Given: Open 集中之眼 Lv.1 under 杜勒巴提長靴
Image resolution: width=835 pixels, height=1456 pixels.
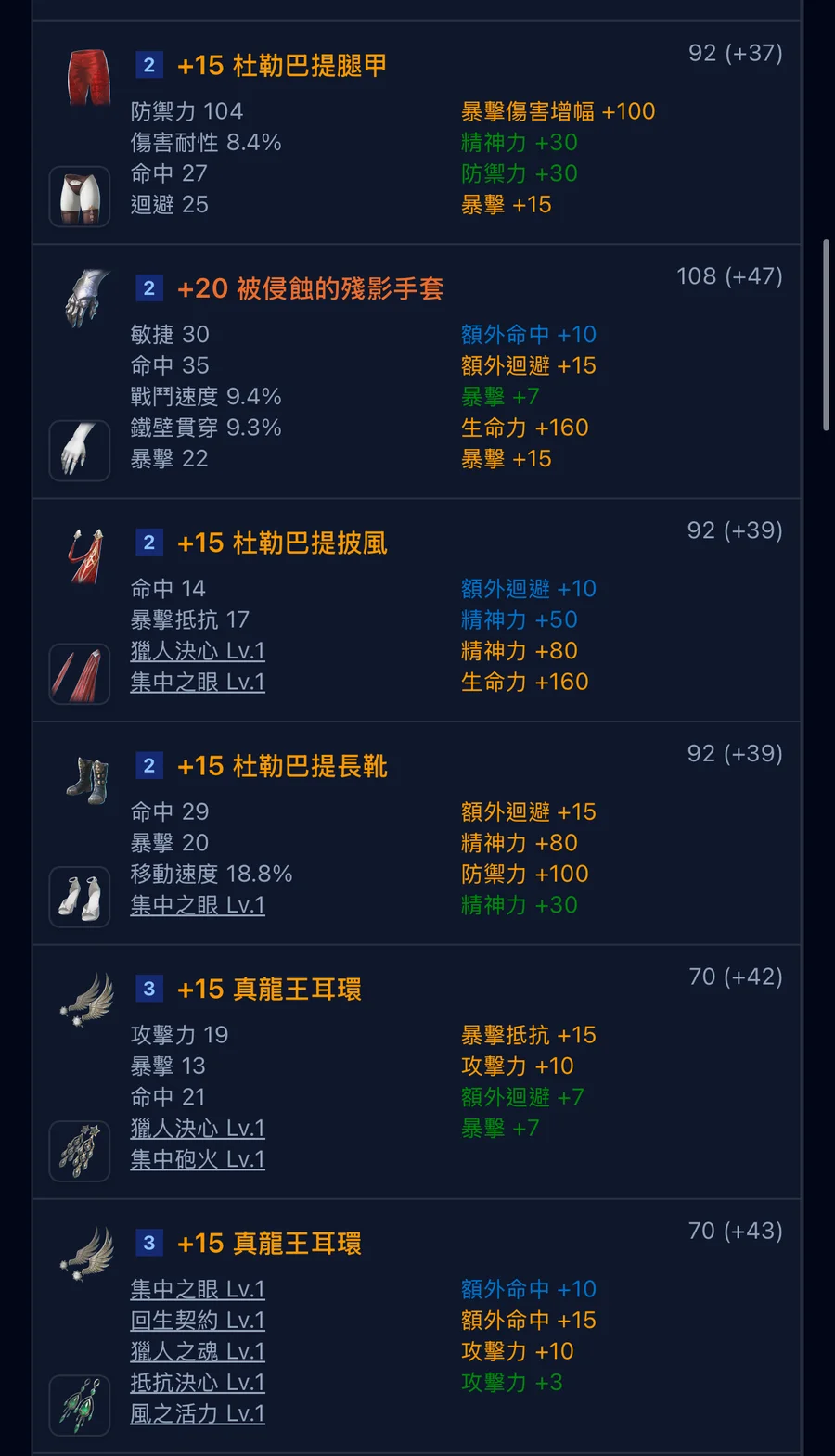Looking at the screenshot, I should tap(198, 905).
